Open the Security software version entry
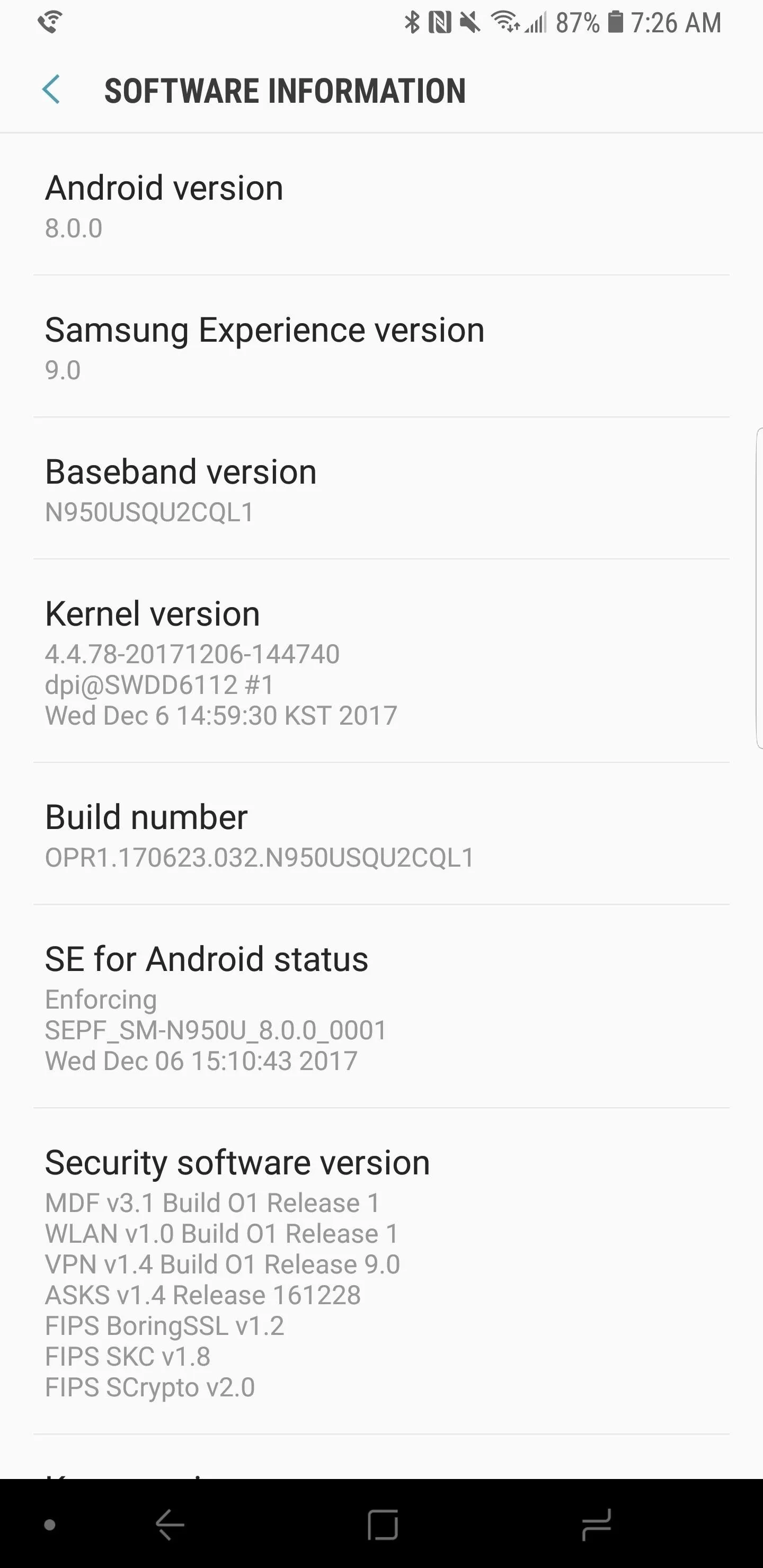The image size is (763, 1568). (x=381, y=1271)
